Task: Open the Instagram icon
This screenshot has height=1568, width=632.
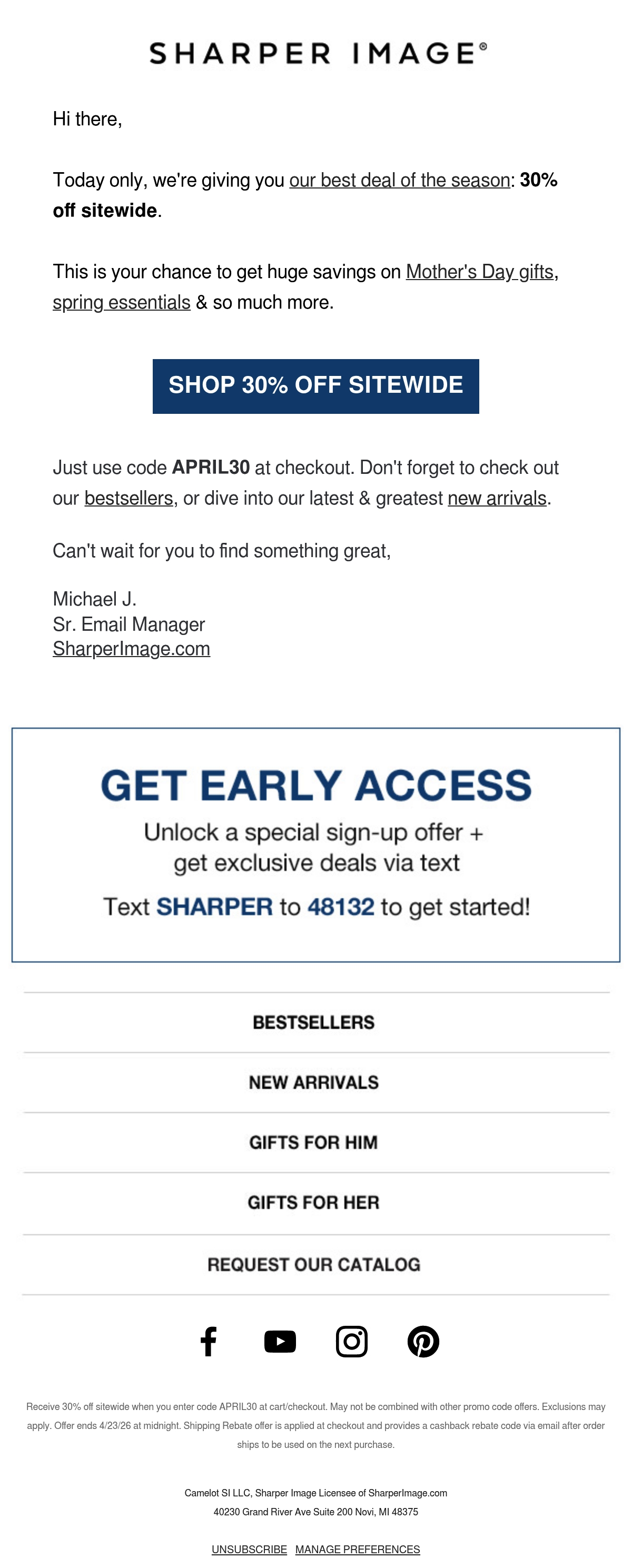Action: pyautogui.click(x=352, y=1342)
